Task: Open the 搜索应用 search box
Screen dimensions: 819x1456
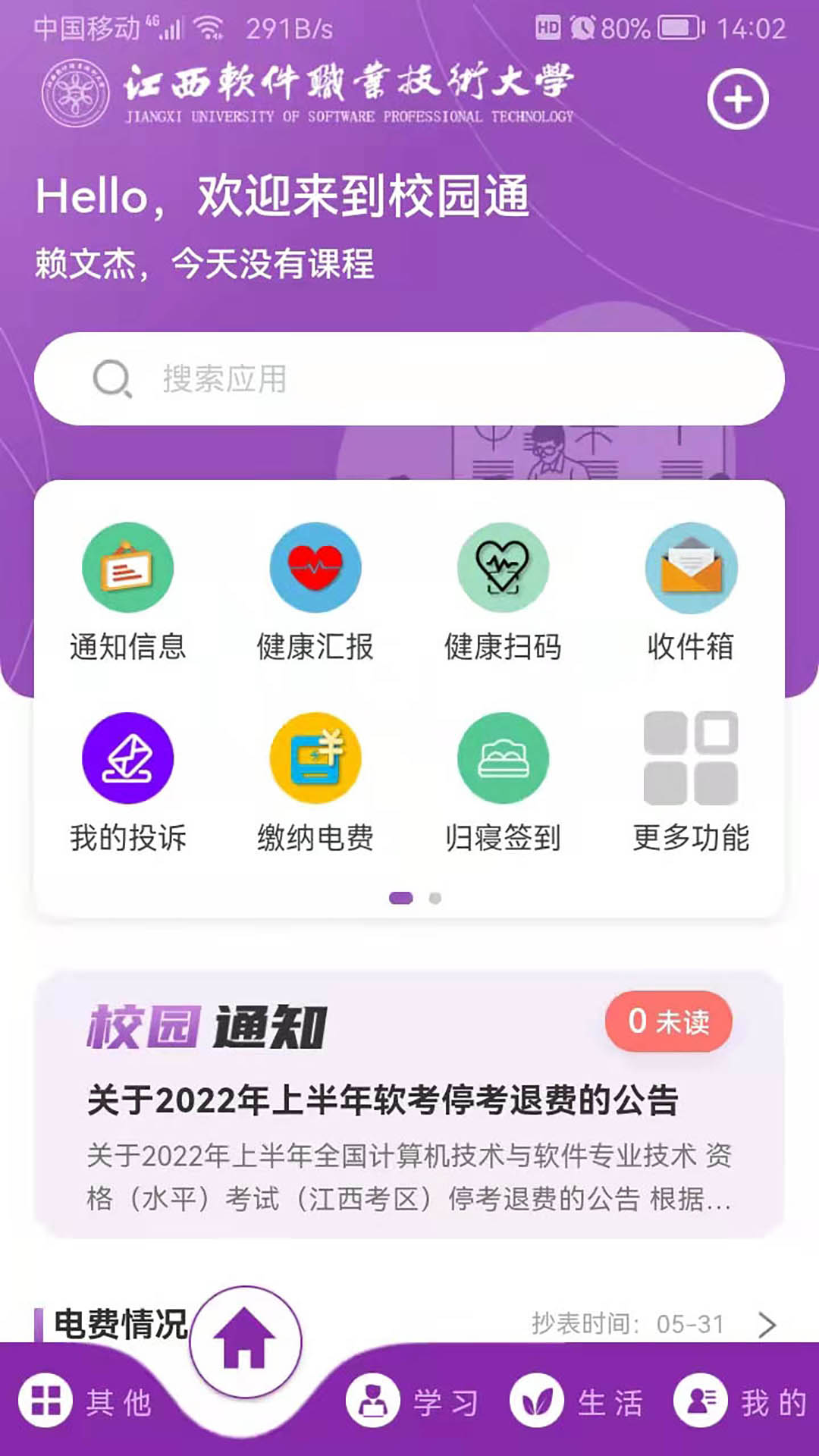Action: coord(409,378)
